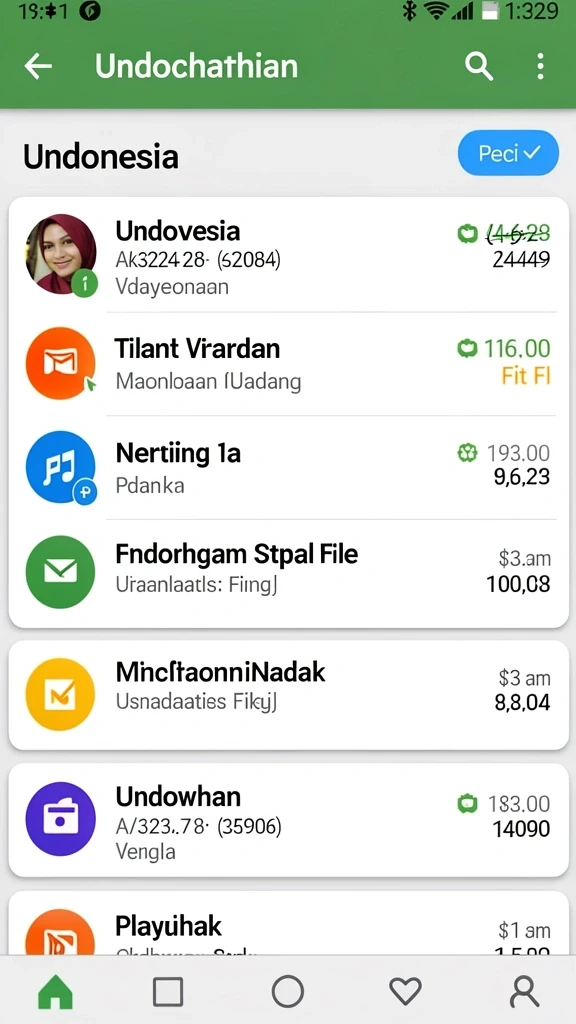Viewport: 576px width, 1024px height.
Task: Switch to the square icon tab
Action: pos(168,992)
